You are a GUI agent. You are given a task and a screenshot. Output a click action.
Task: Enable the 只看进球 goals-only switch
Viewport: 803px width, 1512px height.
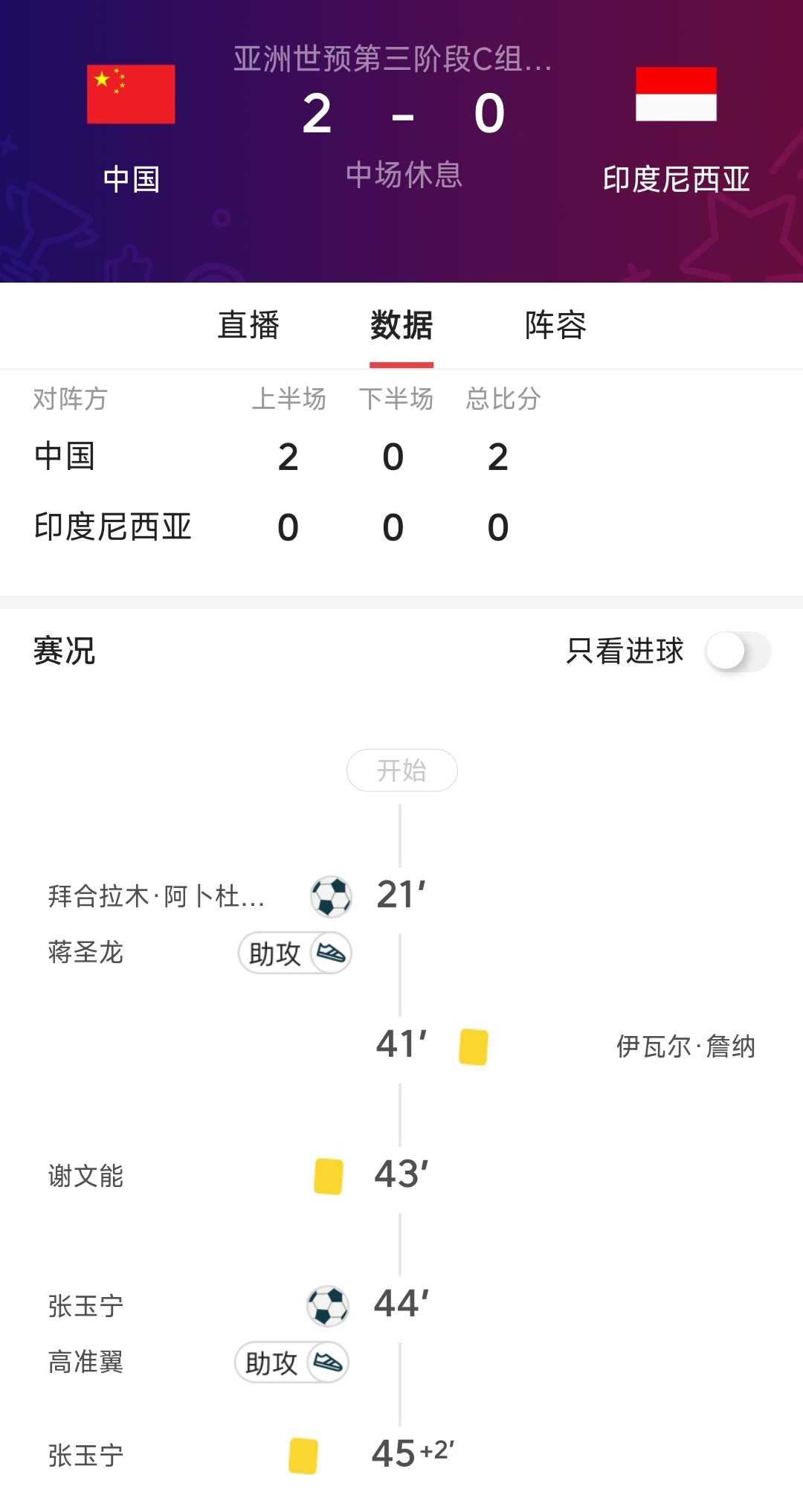coord(738,650)
